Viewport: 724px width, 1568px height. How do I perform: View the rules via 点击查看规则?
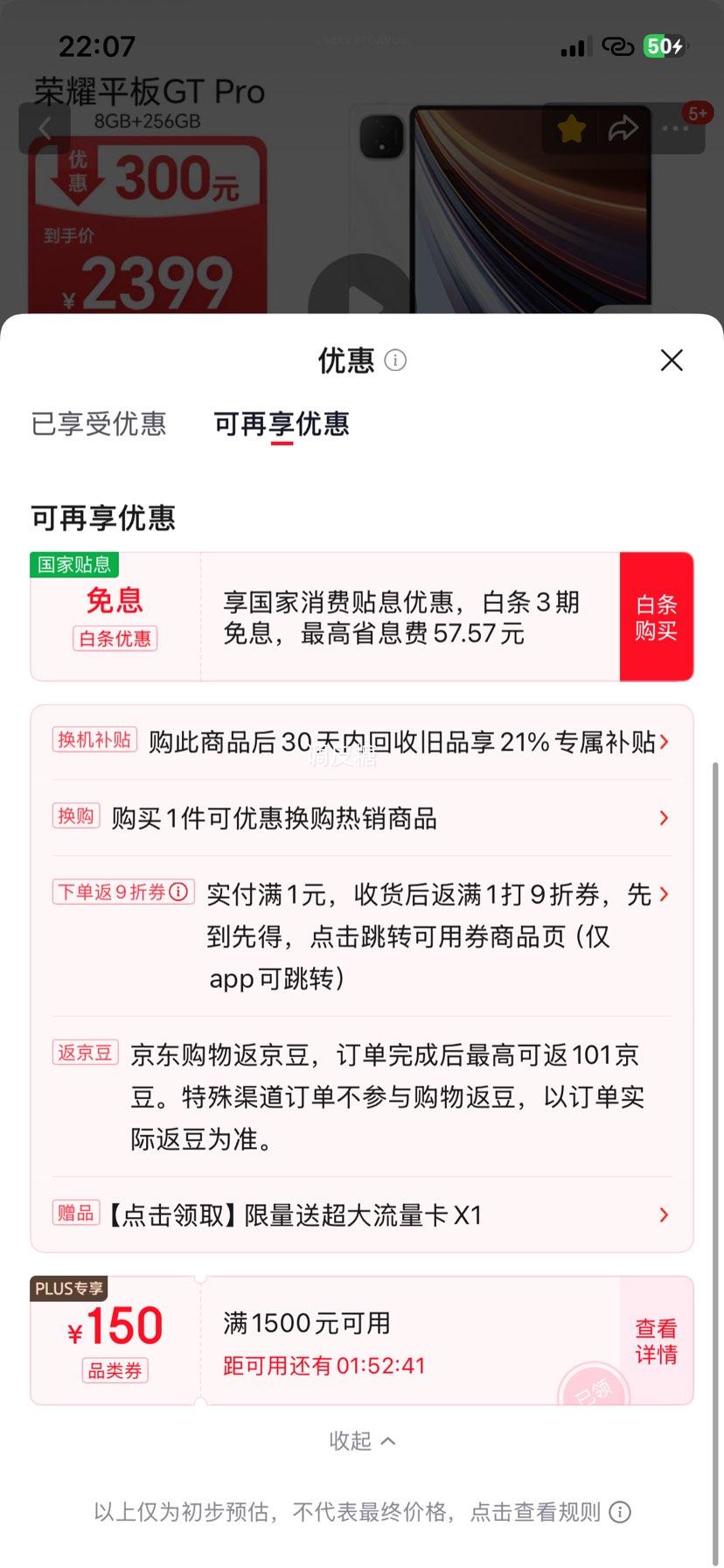tap(535, 1512)
